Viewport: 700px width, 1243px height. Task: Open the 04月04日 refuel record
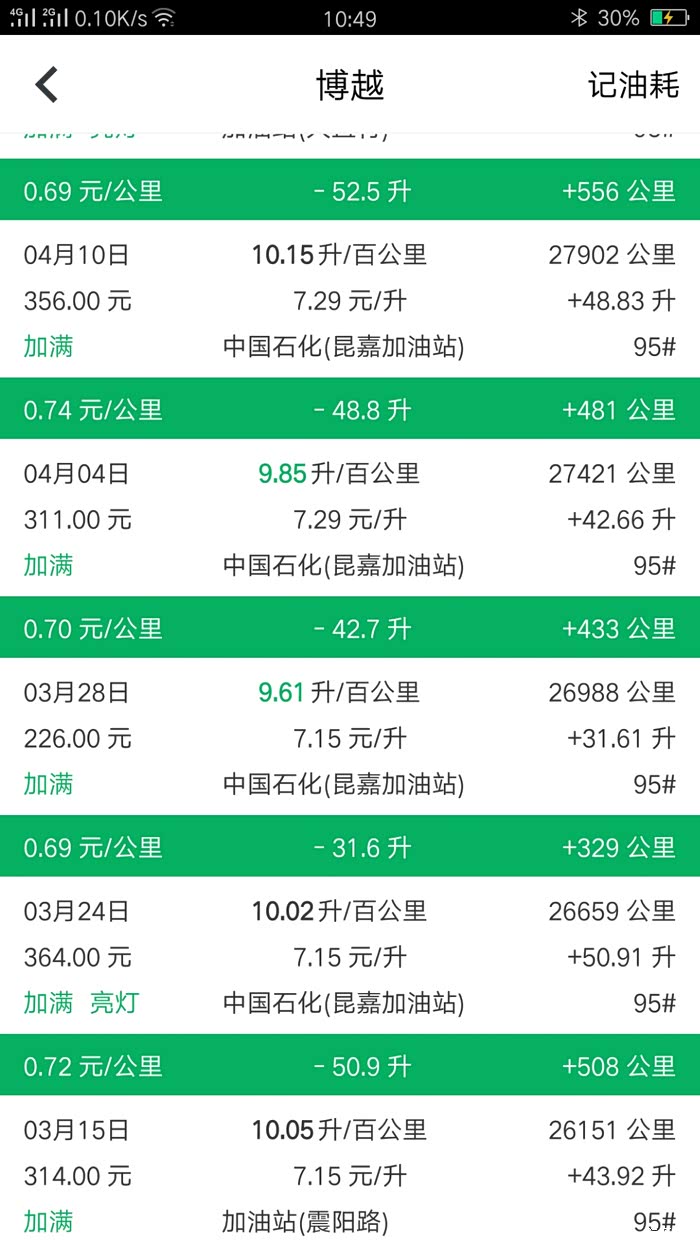pyautogui.click(x=350, y=519)
